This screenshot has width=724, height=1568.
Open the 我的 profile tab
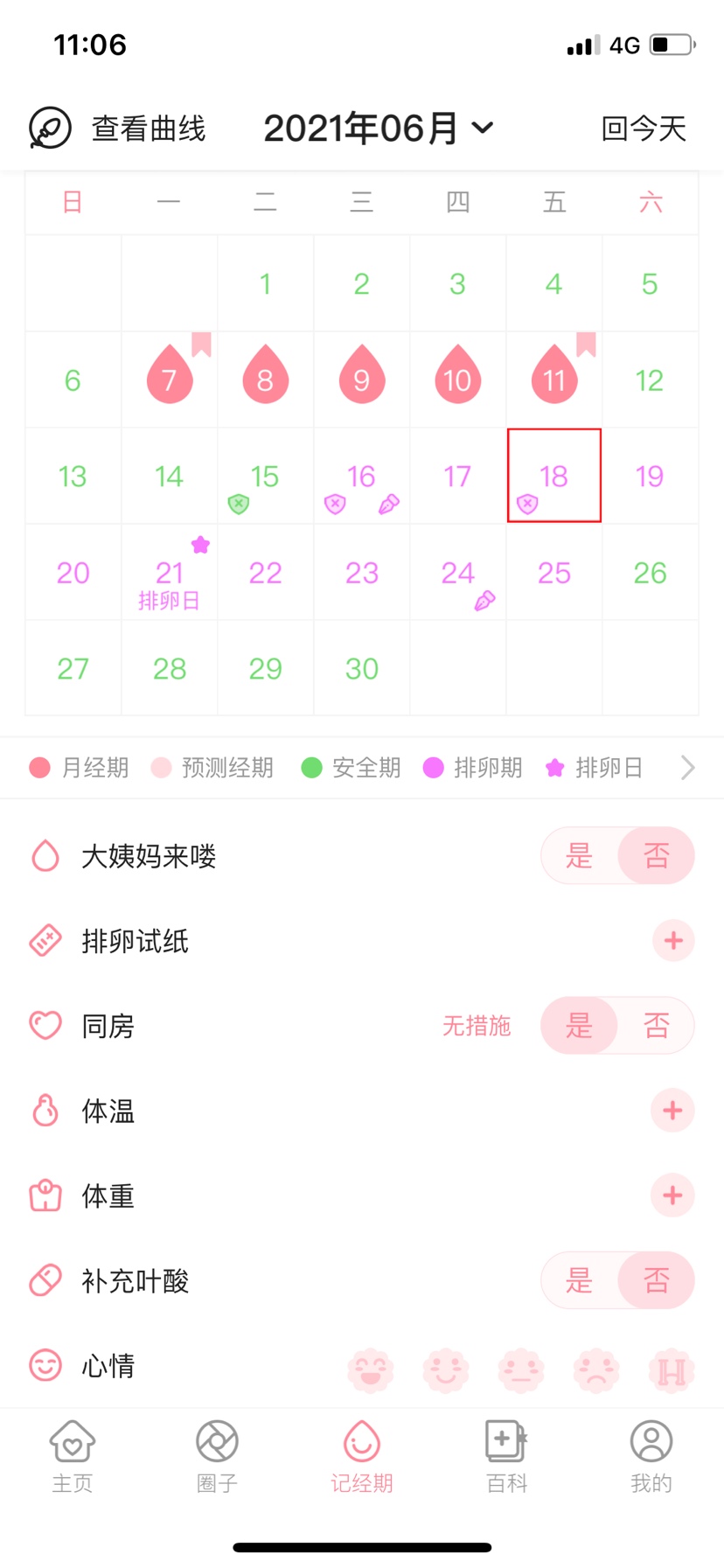[x=651, y=1456]
